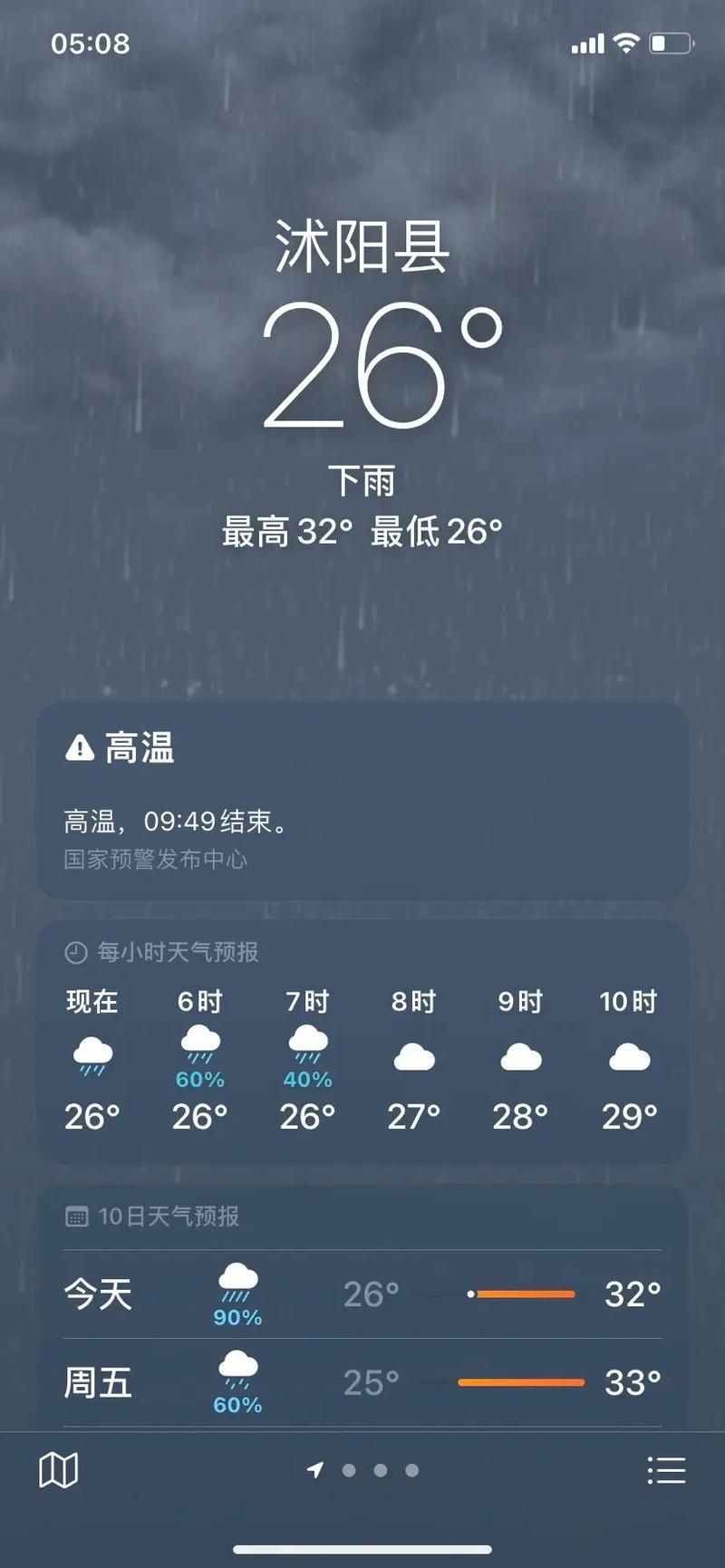
Task: Select the second page dot indicator
Action: [380, 1470]
